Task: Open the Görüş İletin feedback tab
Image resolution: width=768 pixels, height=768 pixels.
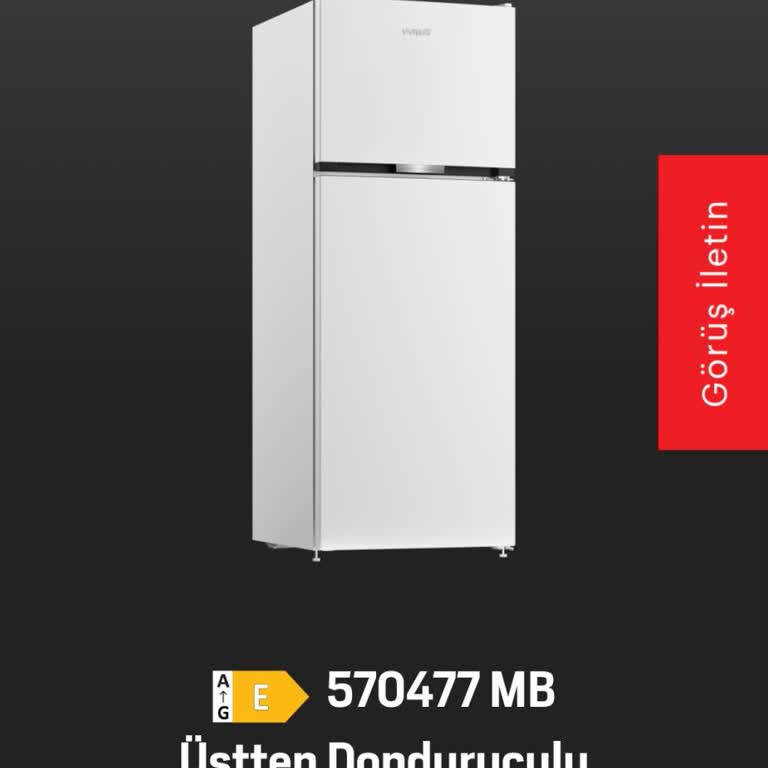Action: pyautogui.click(x=713, y=303)
